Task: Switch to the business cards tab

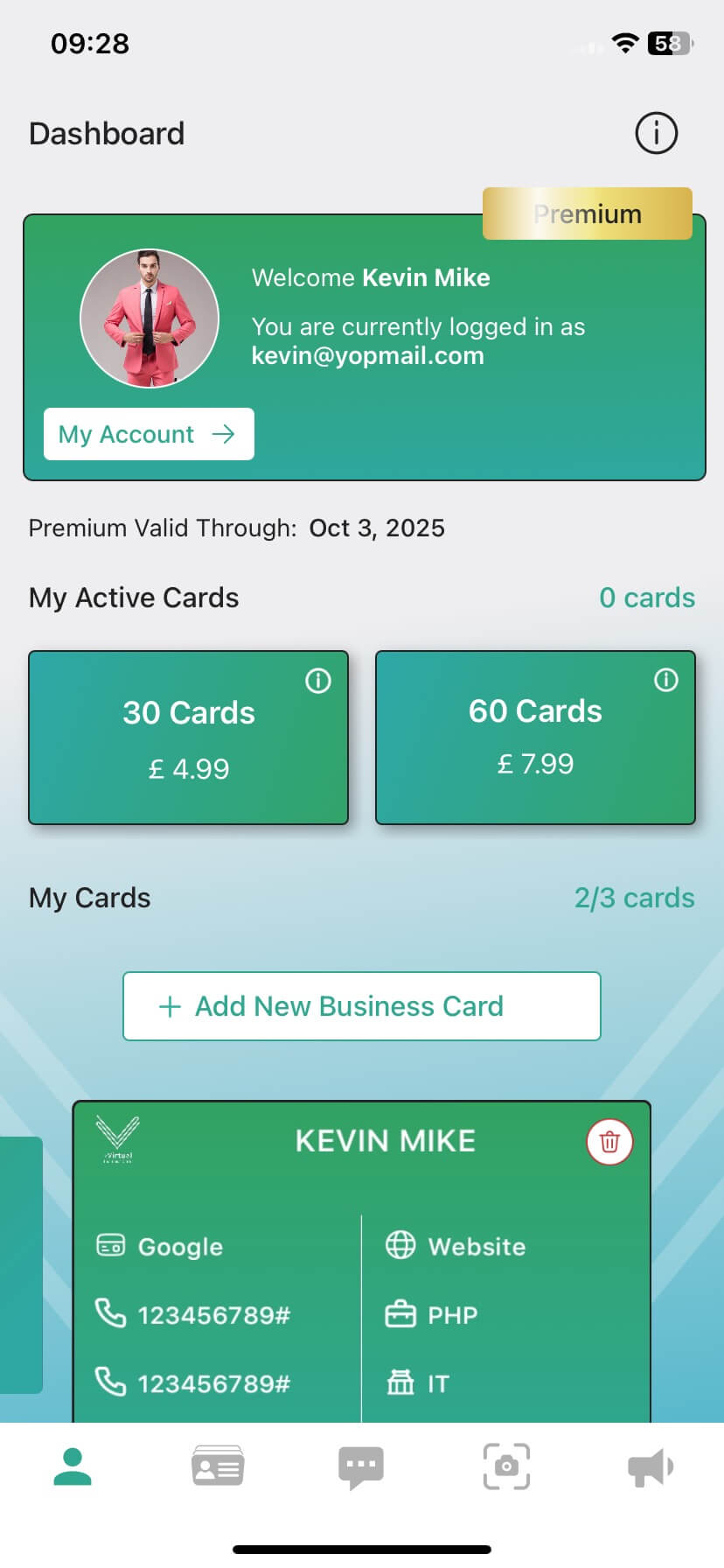Action: [217, 1467]
